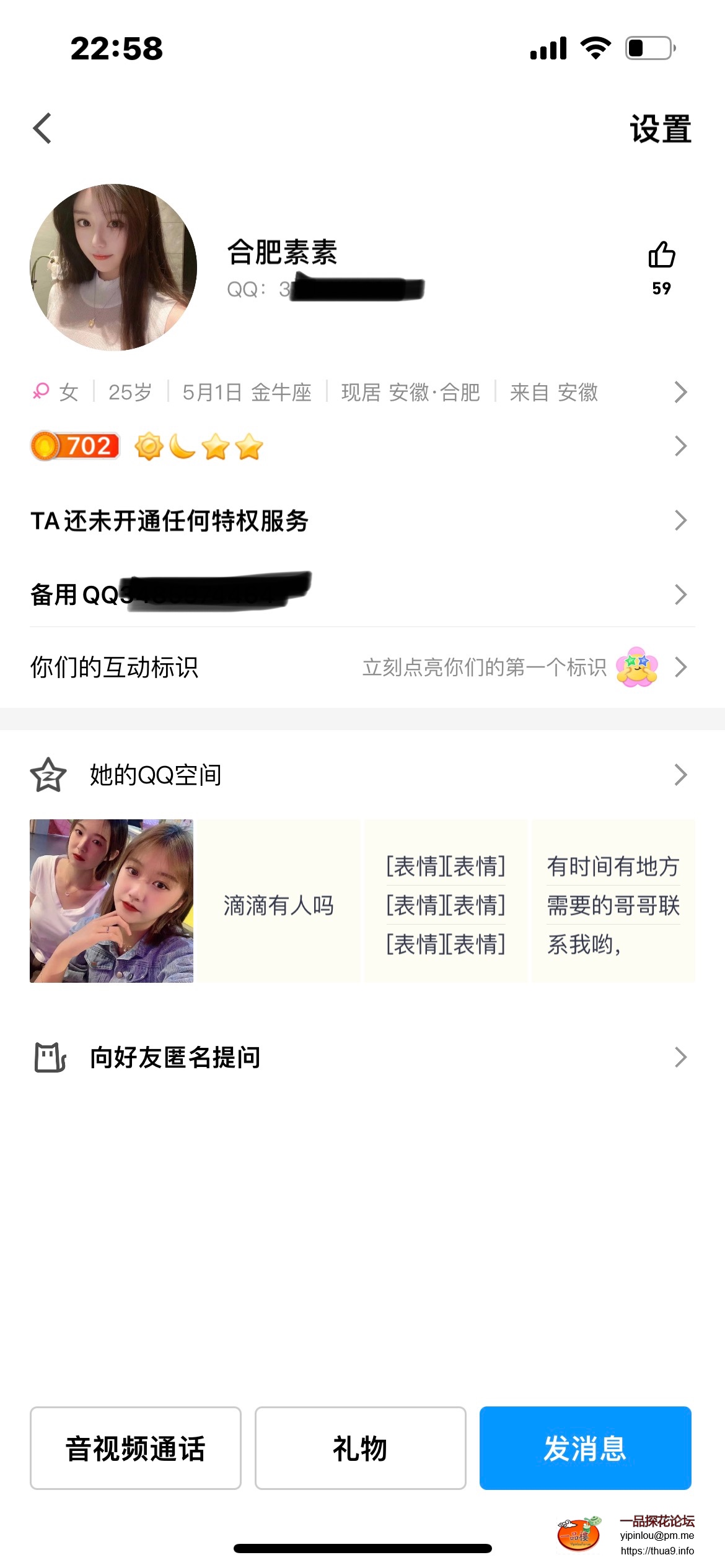Open the [表情][表情] post tile

pyautogui.click(x=446, y=901)
